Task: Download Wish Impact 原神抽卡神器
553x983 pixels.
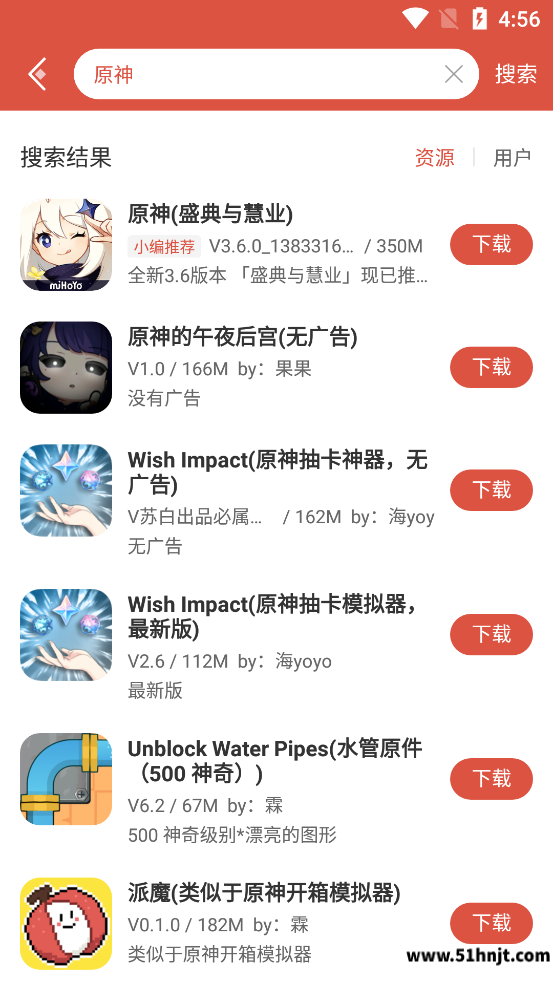Action: point(492,490)
